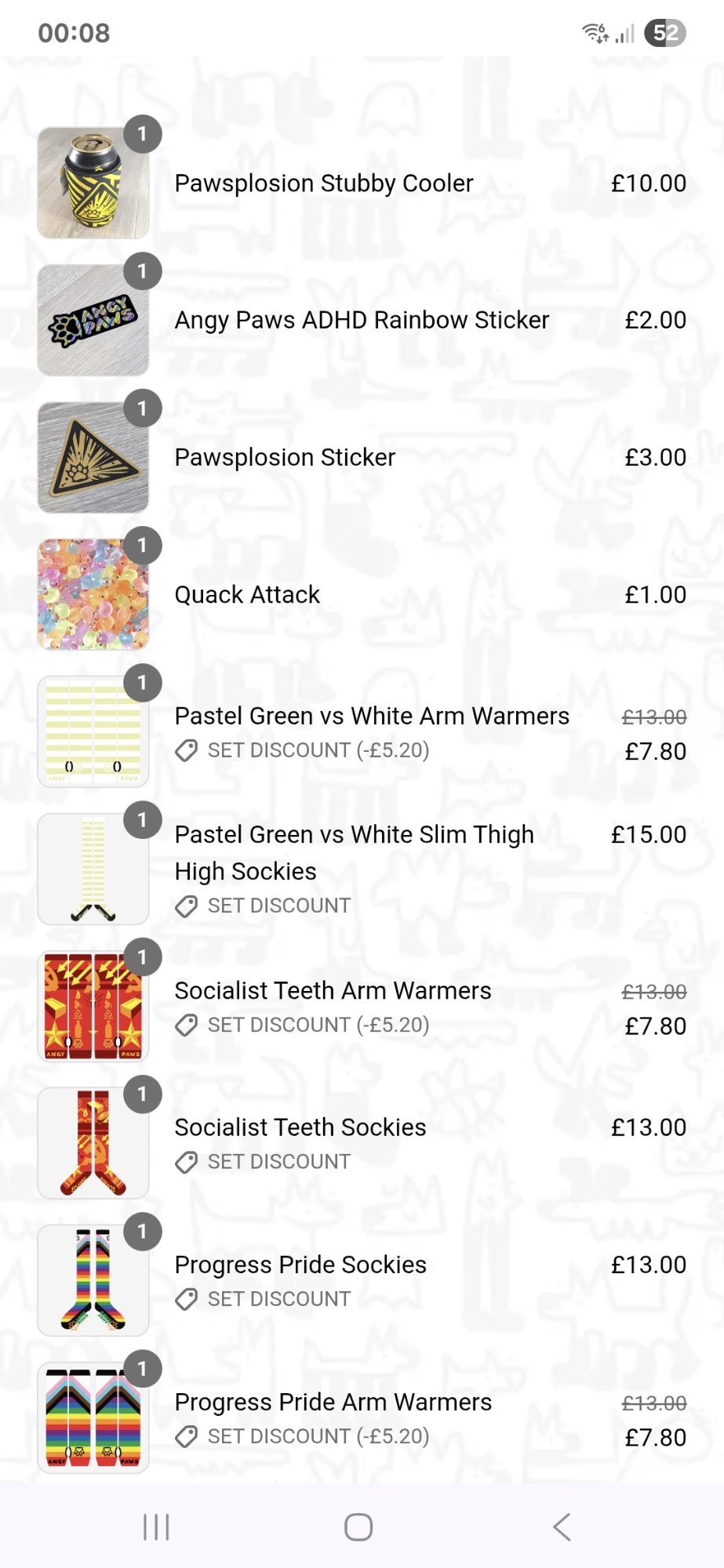The height and width of the screenshot is (1568, 724).
Task: View the Quack Attack item
Action: [x=247, y=594]
